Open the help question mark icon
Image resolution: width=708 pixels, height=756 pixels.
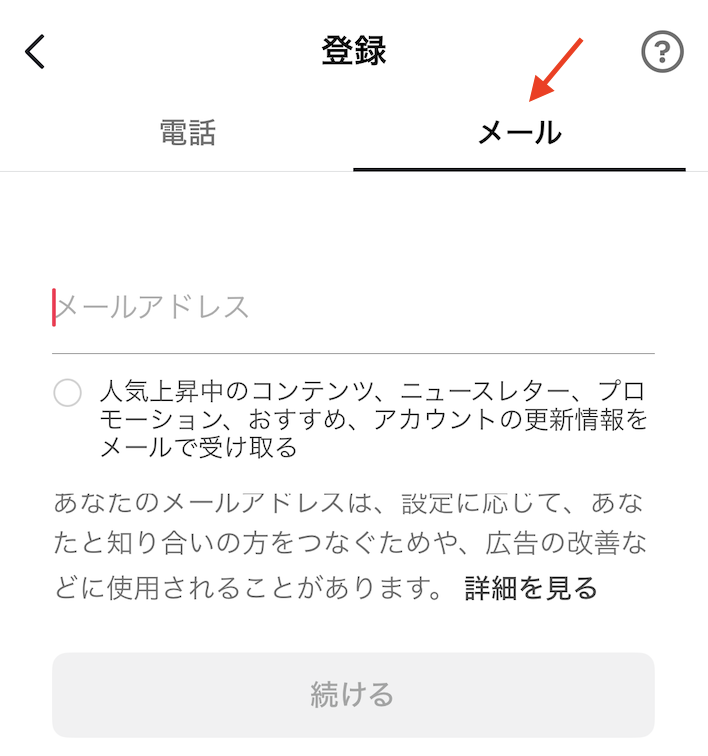661,51
